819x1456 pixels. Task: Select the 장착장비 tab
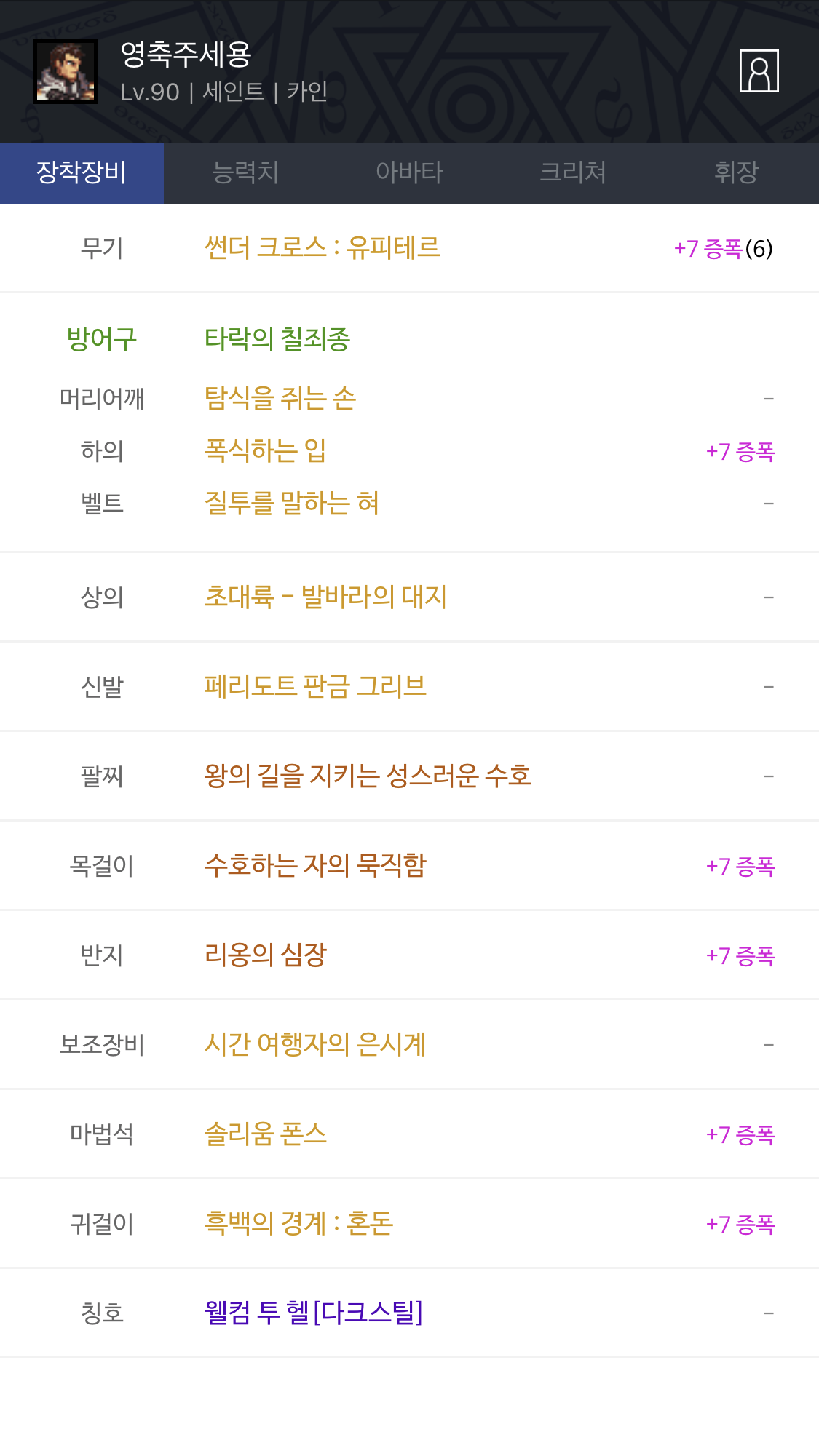[x=82, y=172]
